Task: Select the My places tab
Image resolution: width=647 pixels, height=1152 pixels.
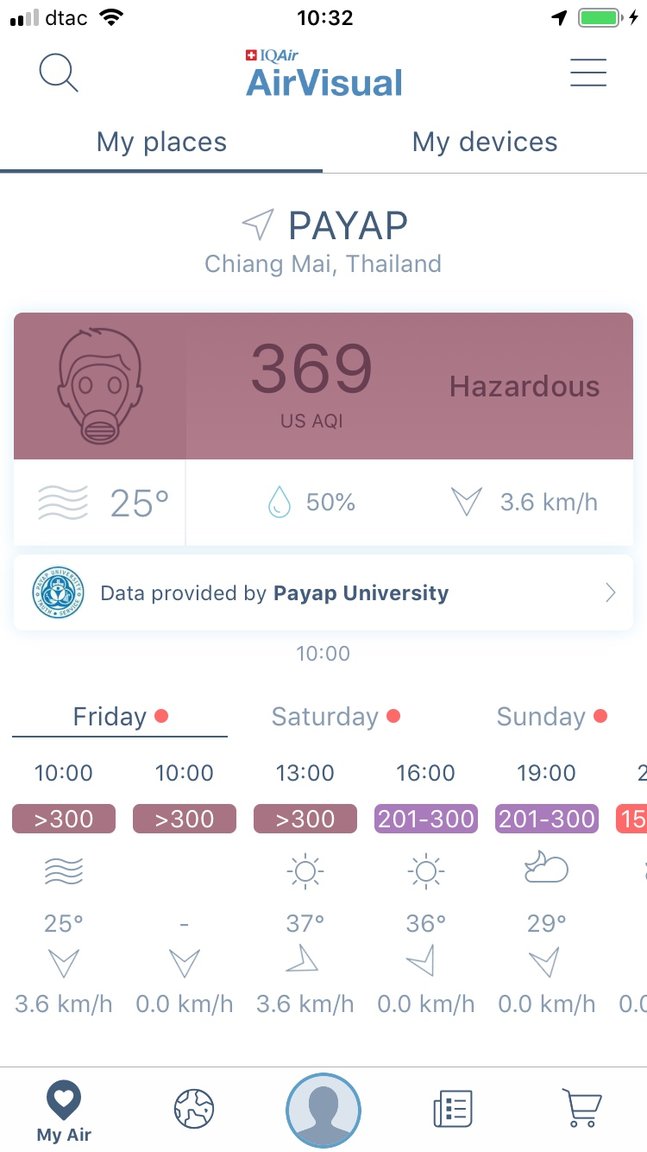Action: 161,142
